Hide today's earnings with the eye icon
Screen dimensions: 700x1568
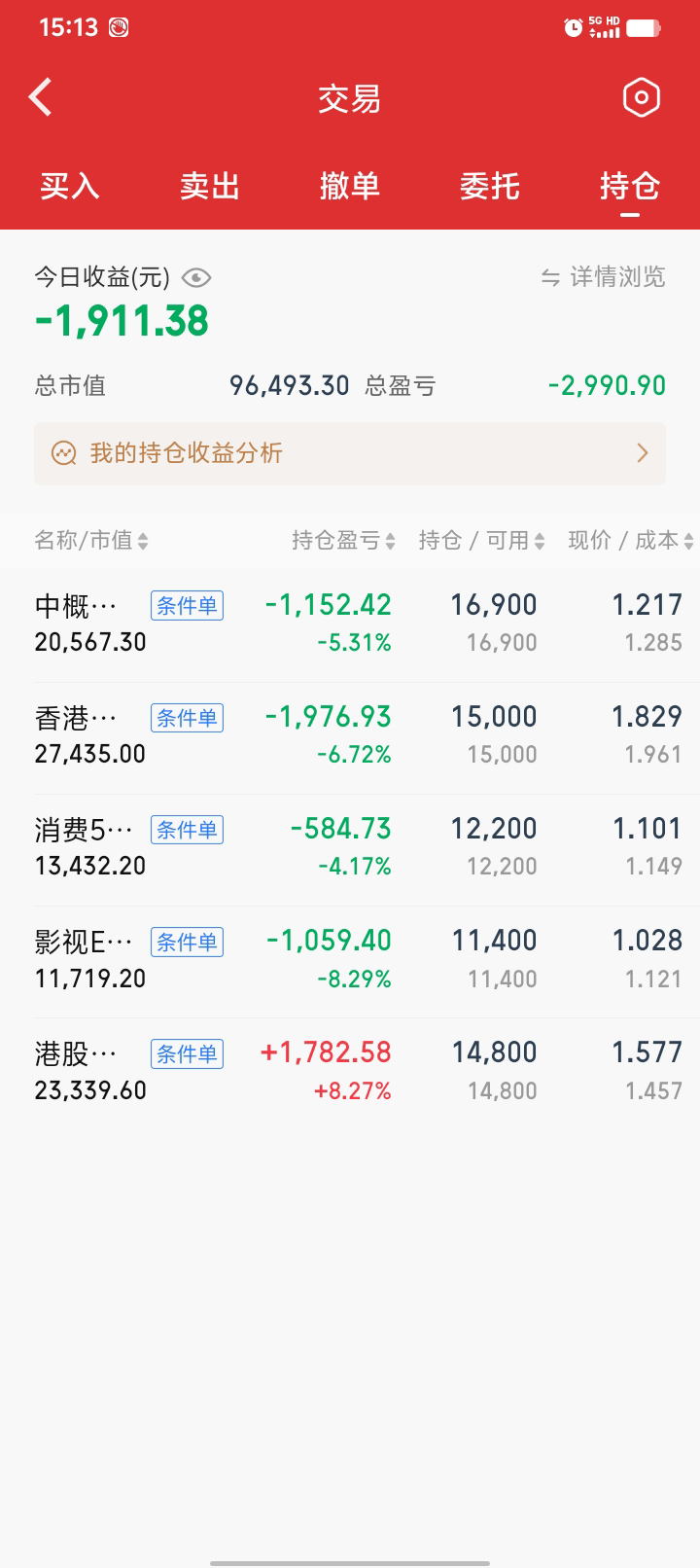pos(196,278)
